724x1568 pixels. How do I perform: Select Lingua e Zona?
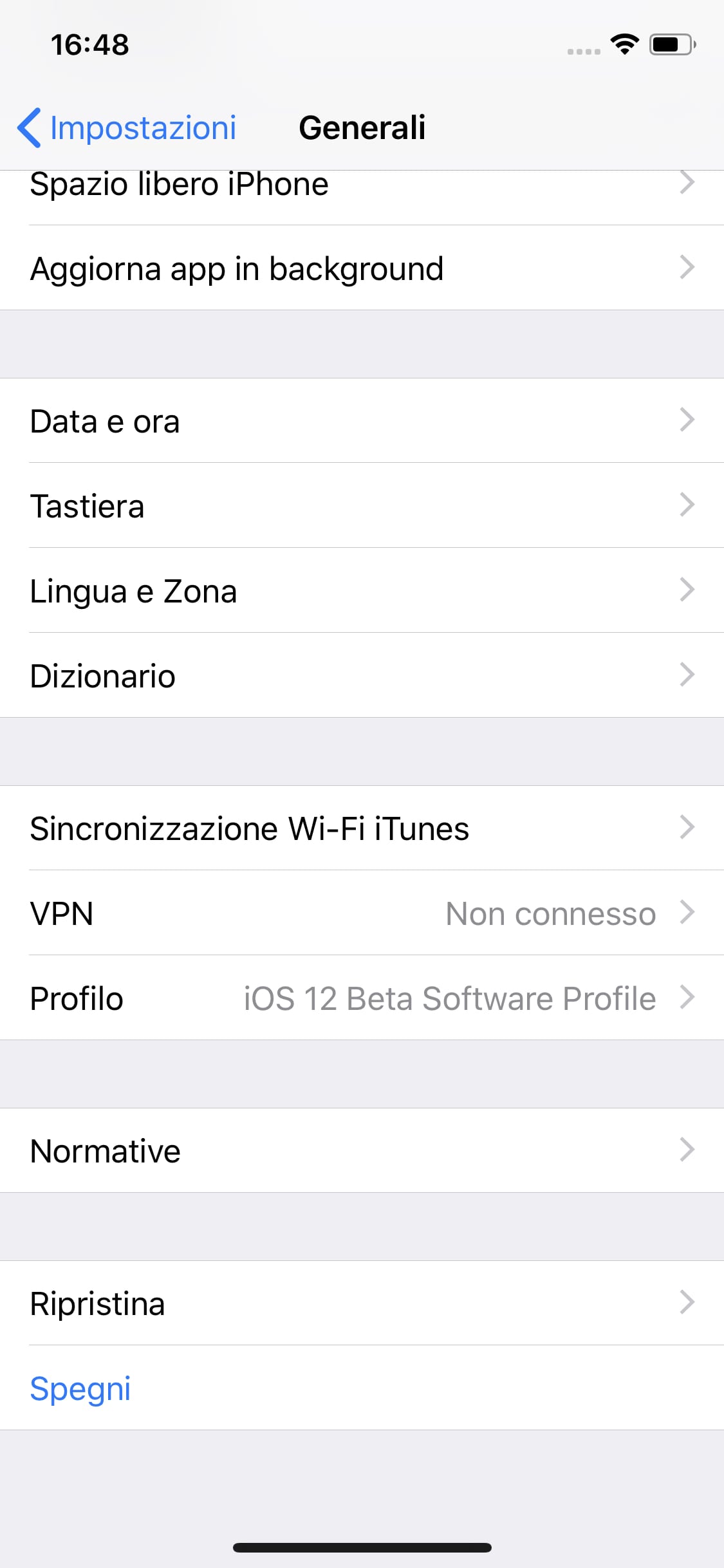[360, 590]
